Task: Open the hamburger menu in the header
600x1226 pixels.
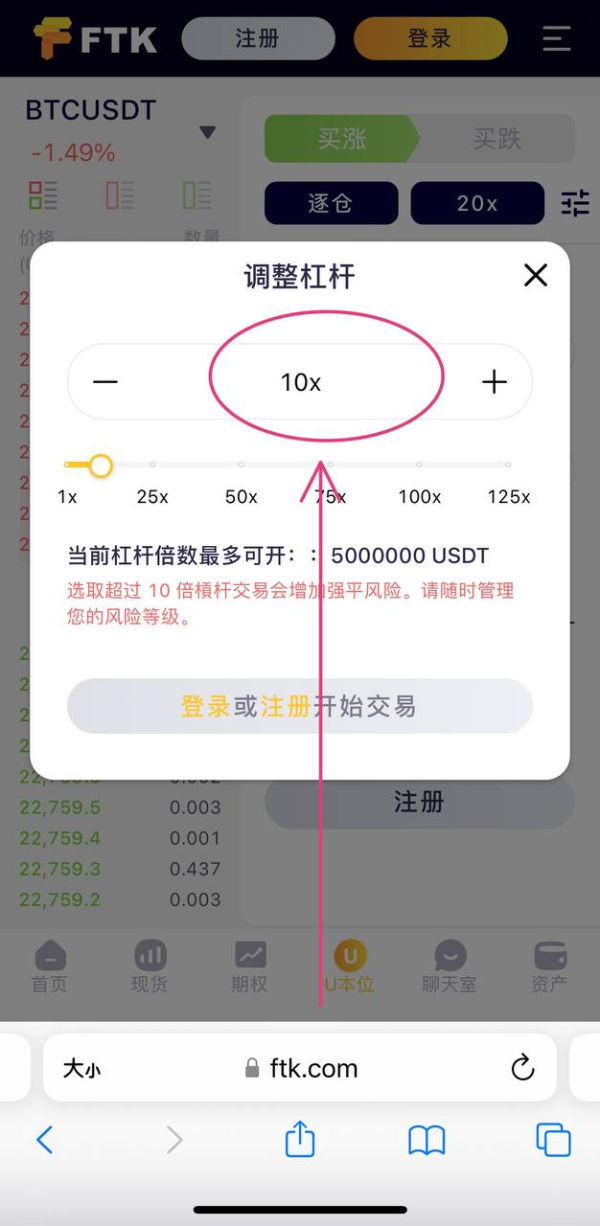Action: 556,39
